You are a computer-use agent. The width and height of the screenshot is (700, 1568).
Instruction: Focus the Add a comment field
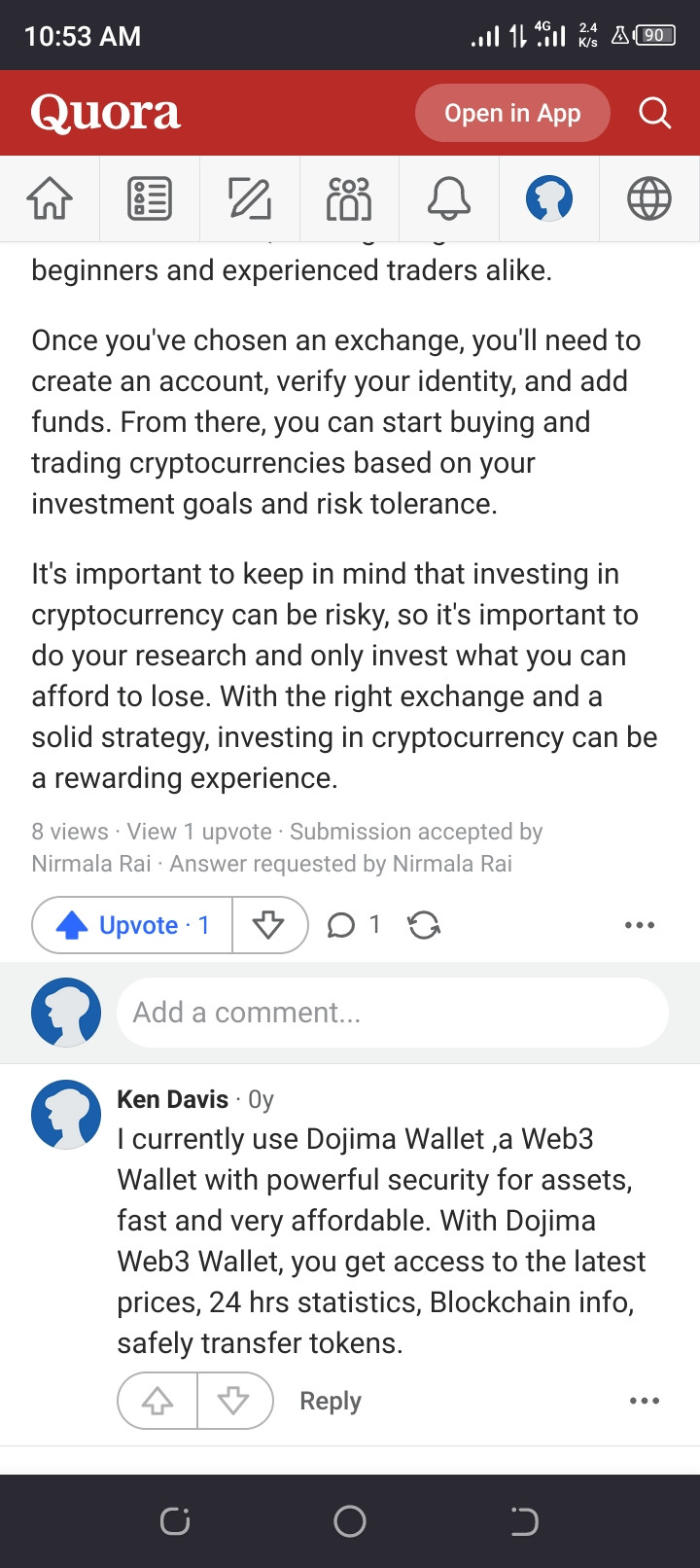[392, 1013]
